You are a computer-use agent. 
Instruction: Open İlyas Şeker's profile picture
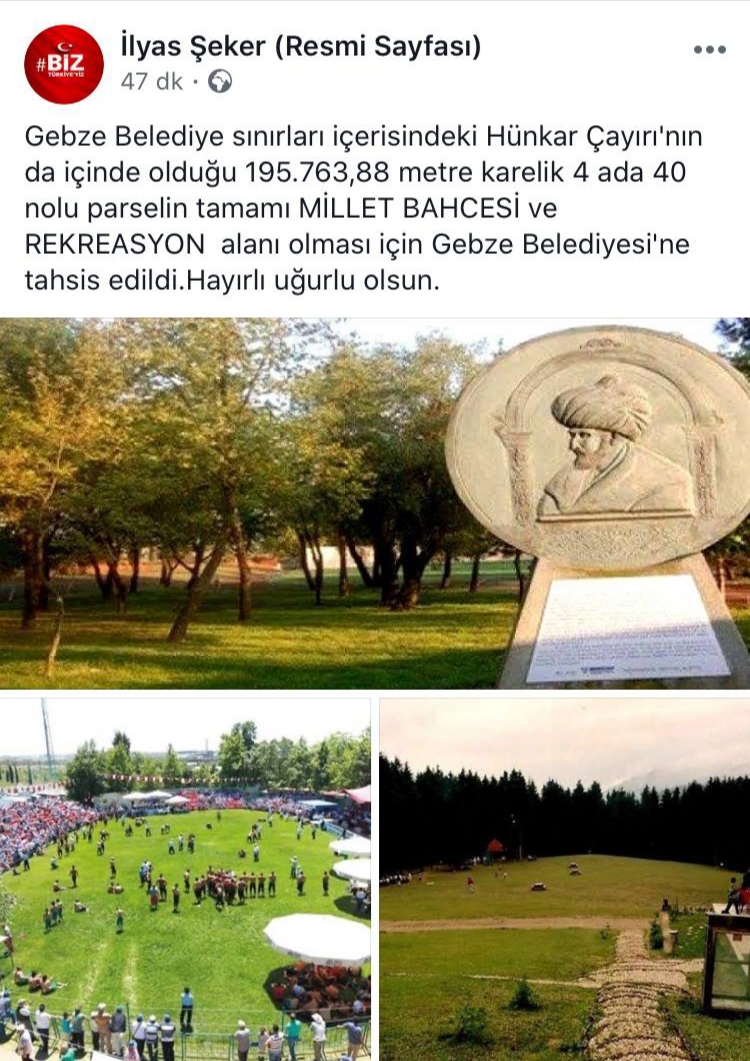(x=63, y=65)
